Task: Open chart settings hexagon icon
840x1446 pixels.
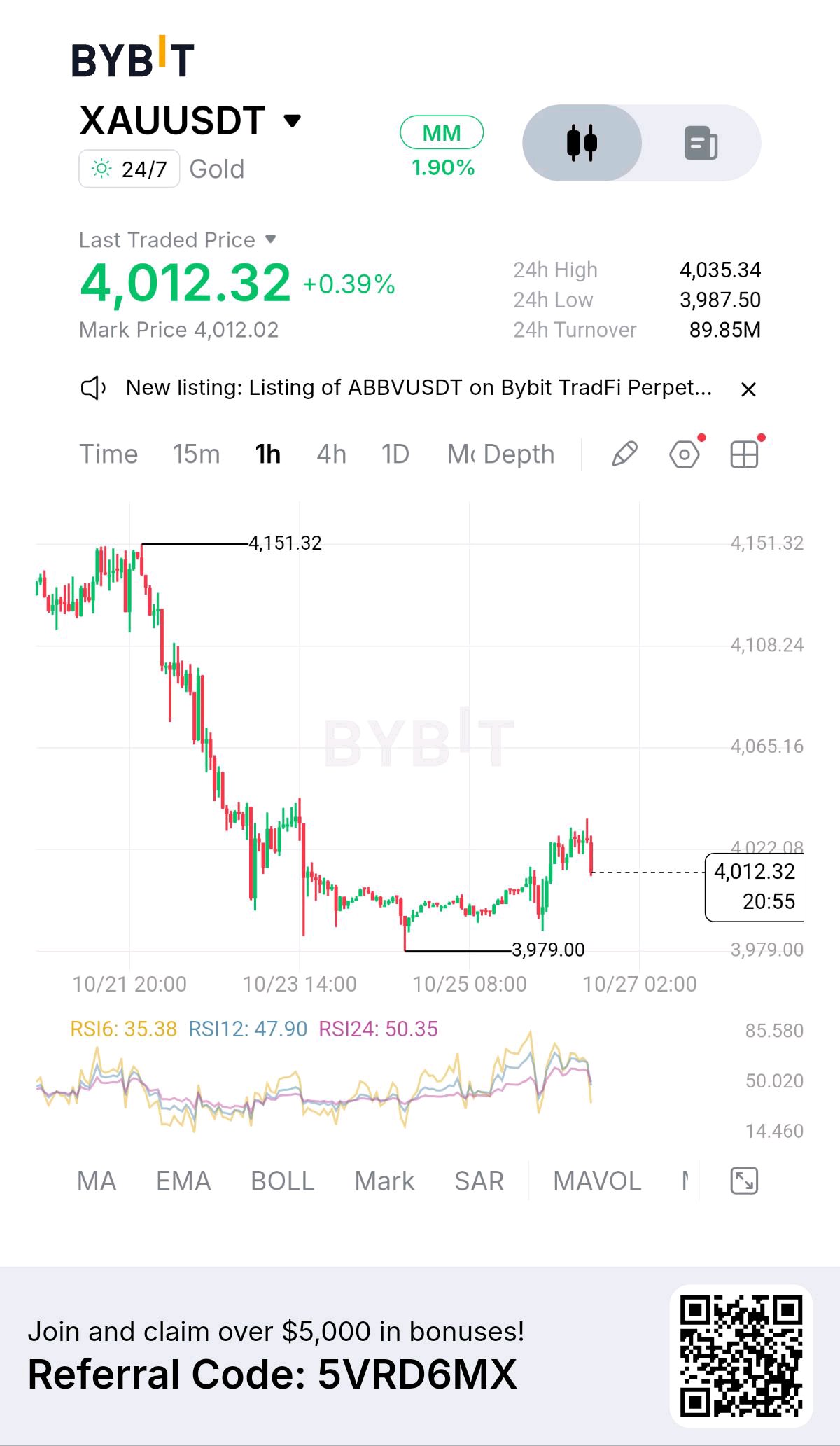Action: click(x=685, y=454)
